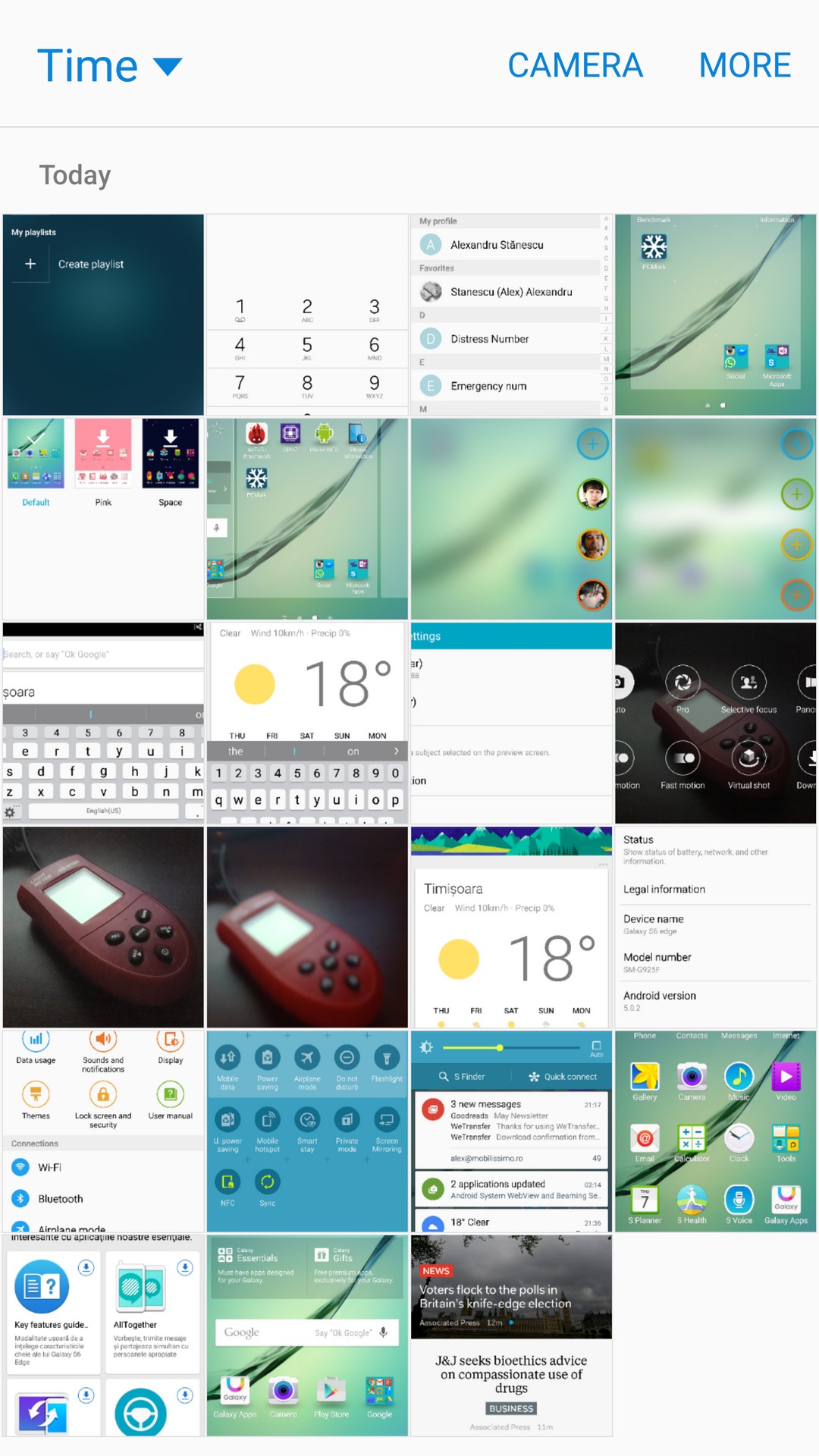The height and width of the screenshot is (1456, 819).
Task: Open the theme chooser screenshot with Default, Pink, Space
Action: 103,519
